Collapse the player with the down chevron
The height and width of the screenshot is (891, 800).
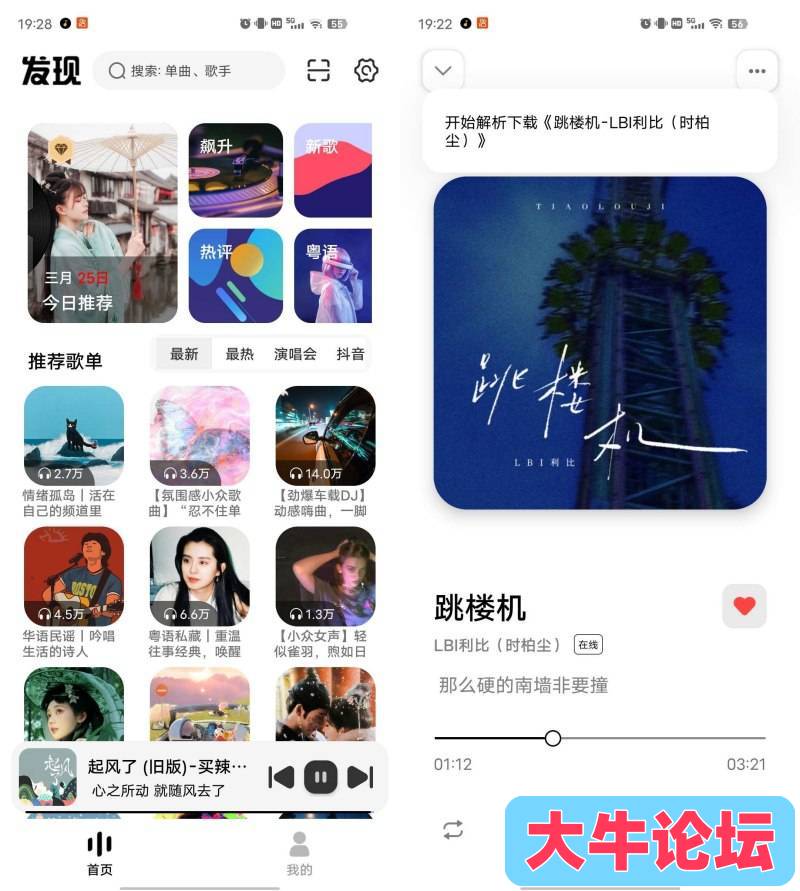click(443, 71)
